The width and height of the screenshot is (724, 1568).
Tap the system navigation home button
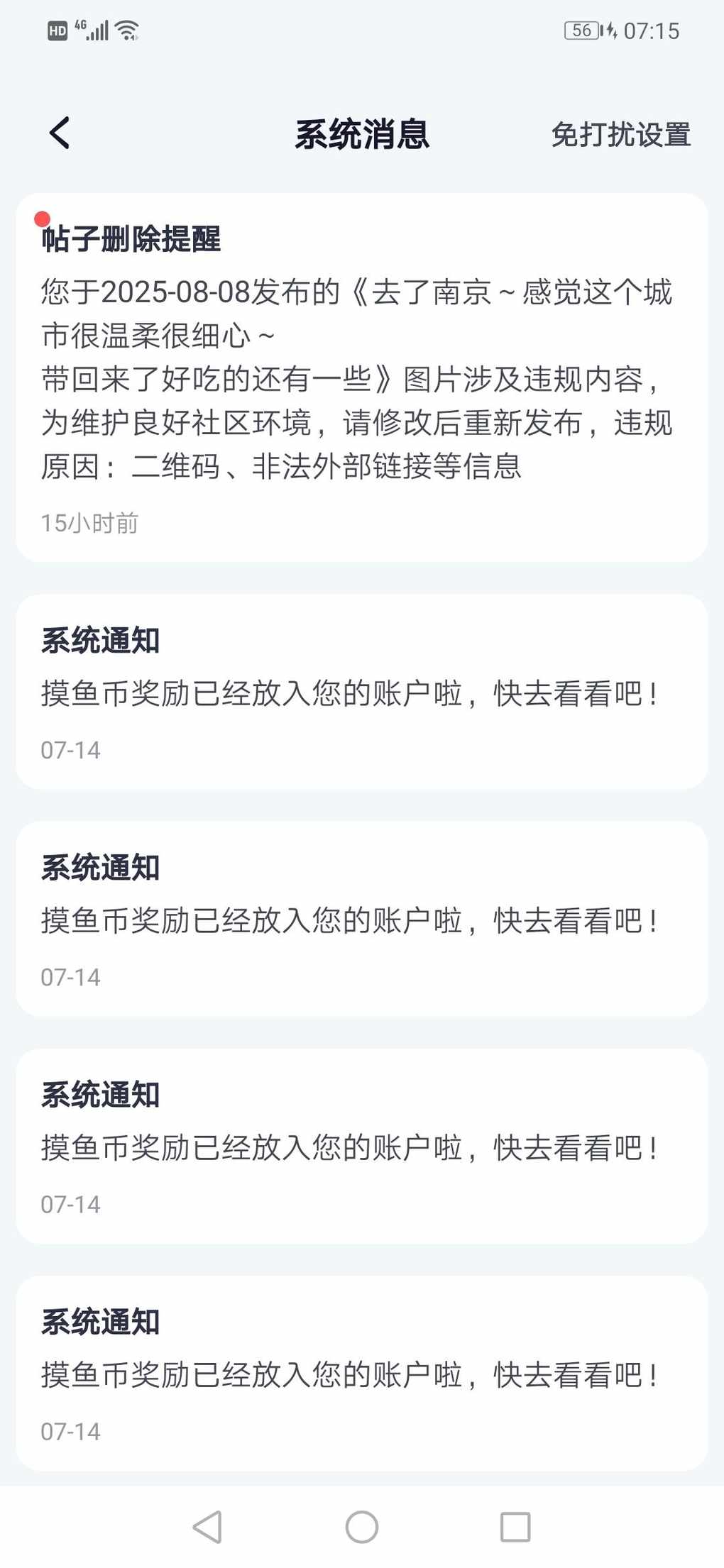tap(362, 1527)
